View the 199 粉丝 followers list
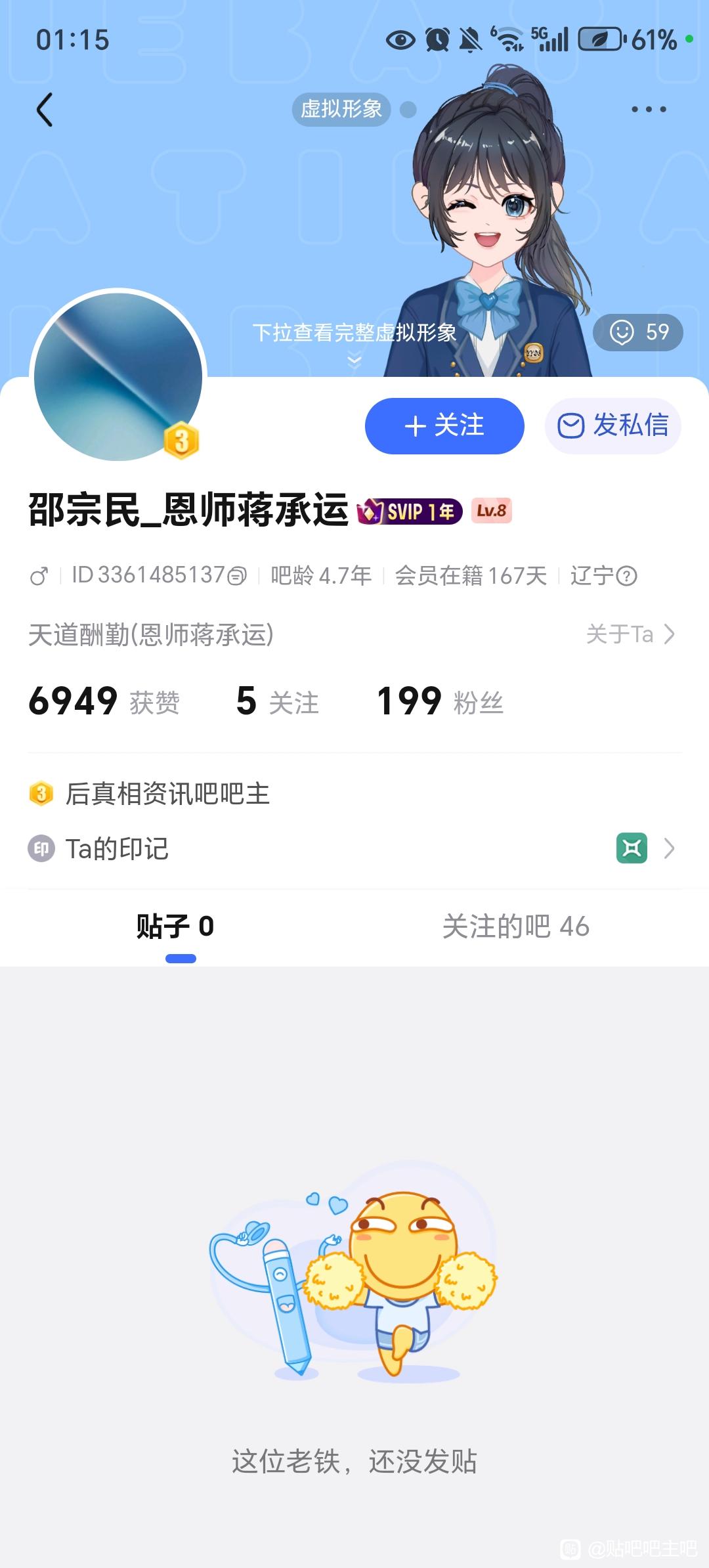 (440, 701)
